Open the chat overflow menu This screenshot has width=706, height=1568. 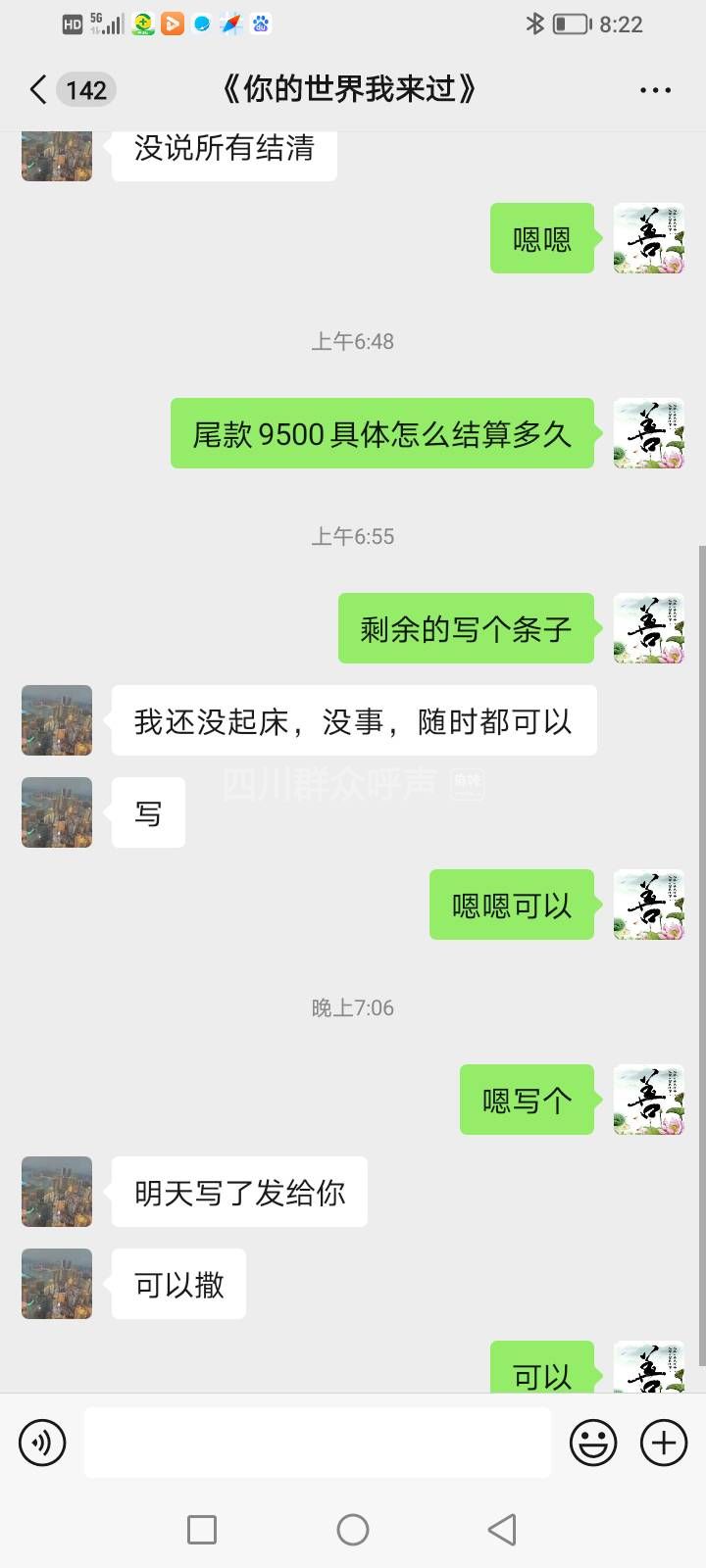(654, 90)
